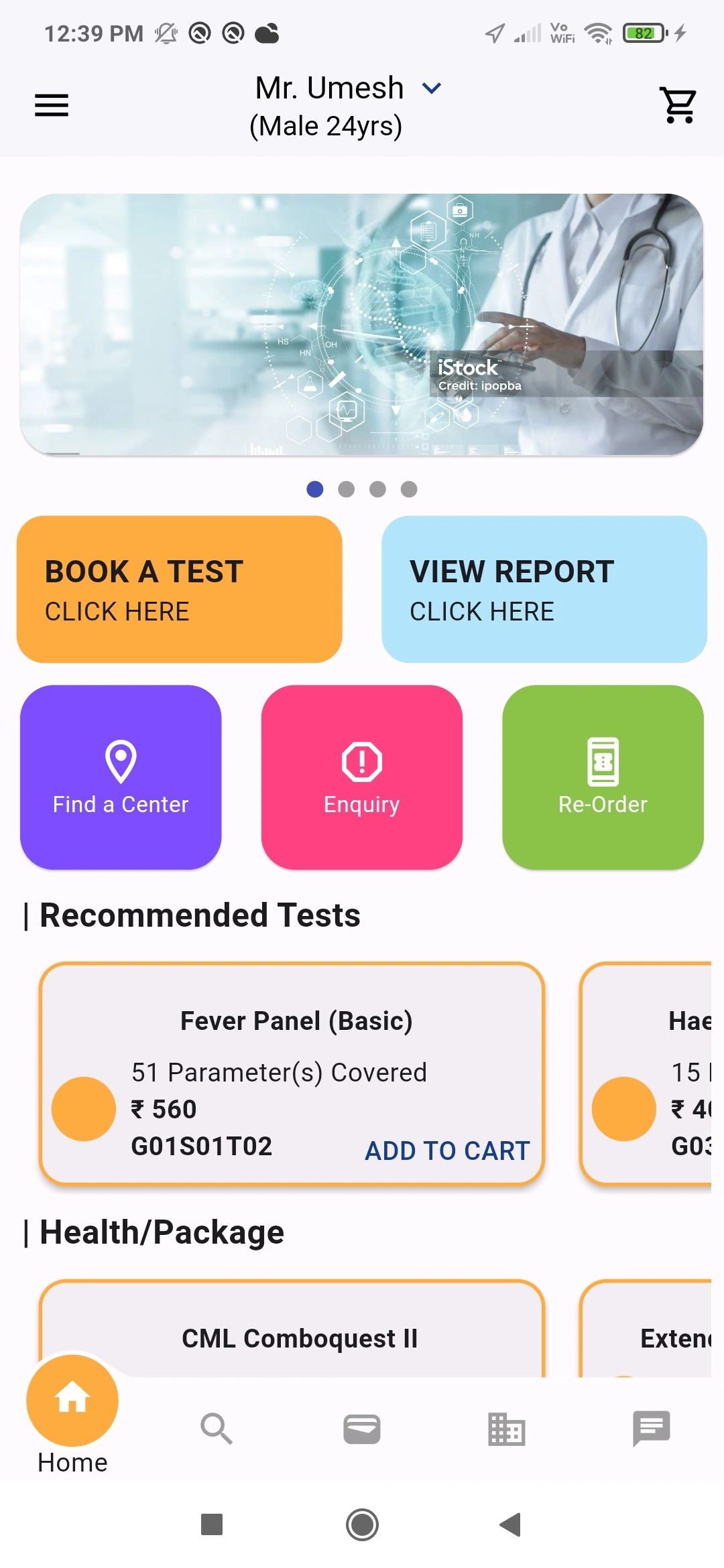Open the chat messages tab

pyautogui.click(x=651, y=1429)
